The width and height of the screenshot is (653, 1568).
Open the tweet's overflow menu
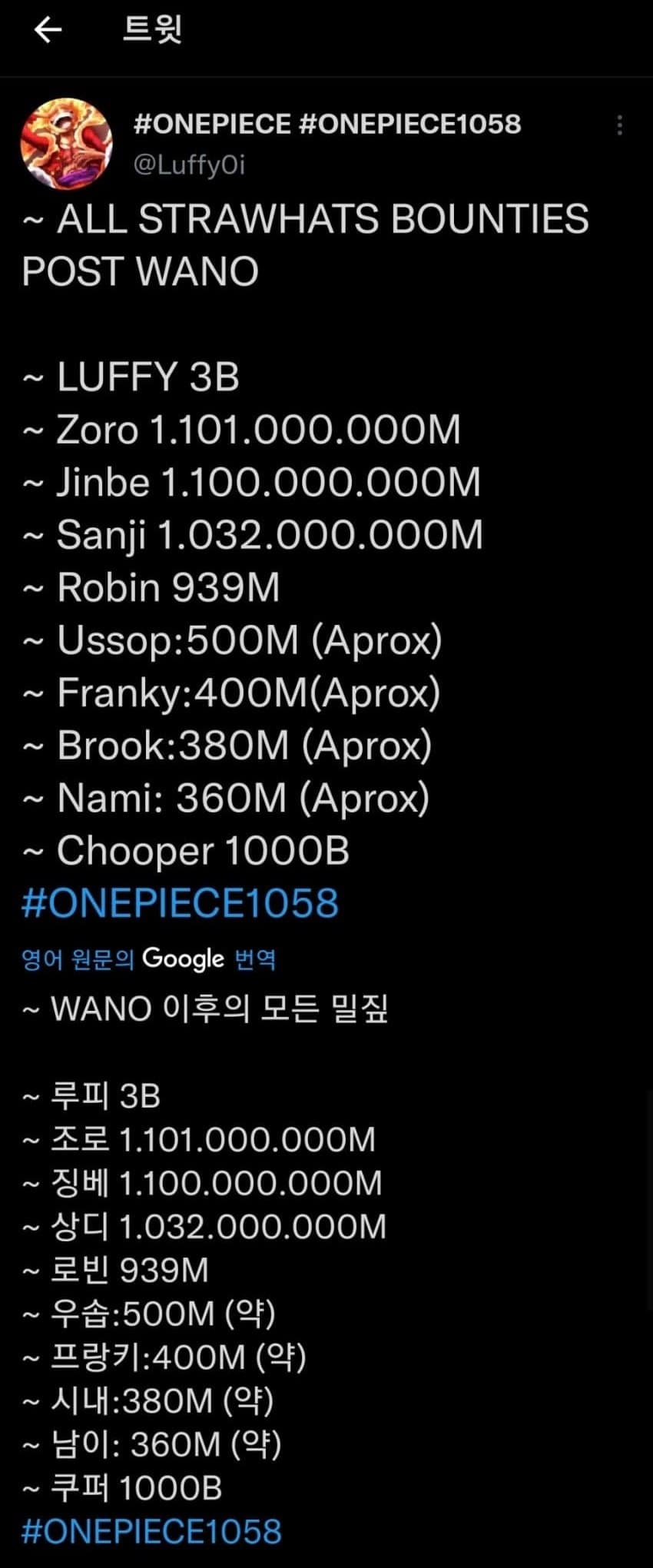tap(619, 125)
